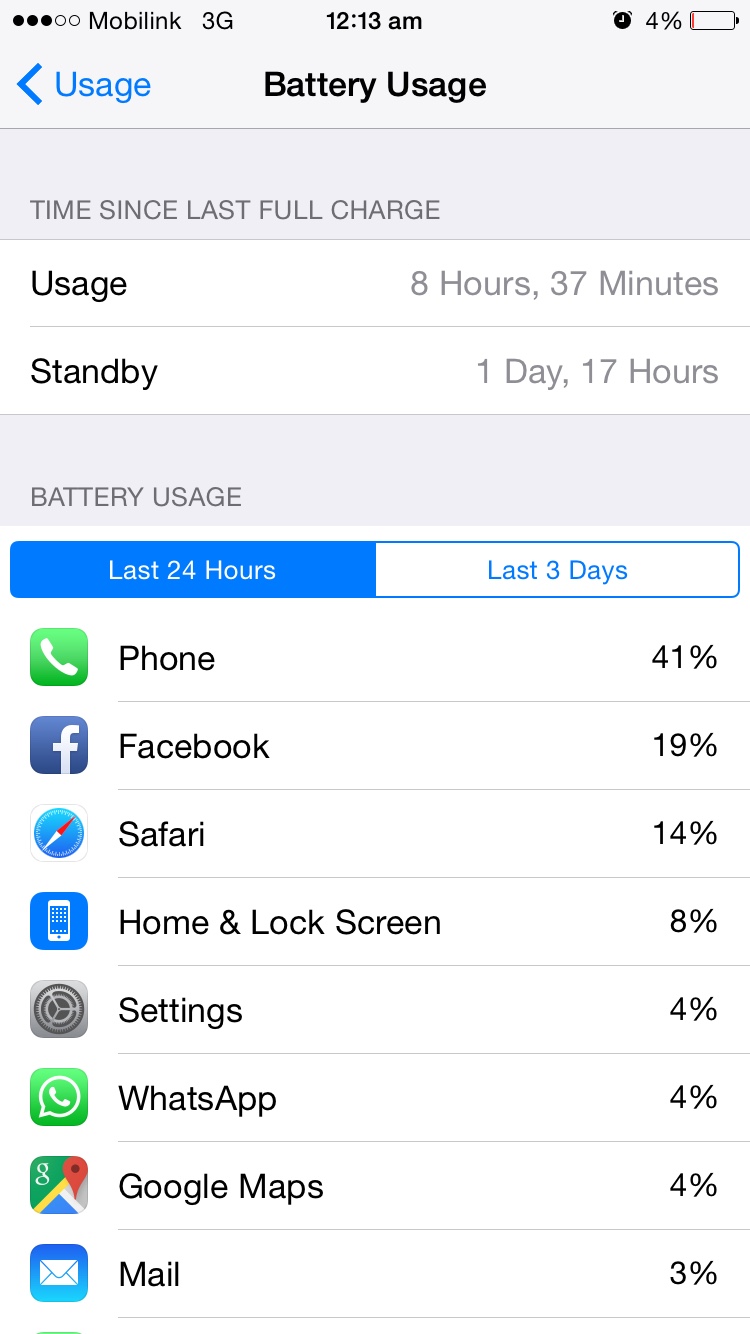Viewport: 750px width, 1334px height.
Task: Switch to the Last 3 Days segment
Action: 557,570
